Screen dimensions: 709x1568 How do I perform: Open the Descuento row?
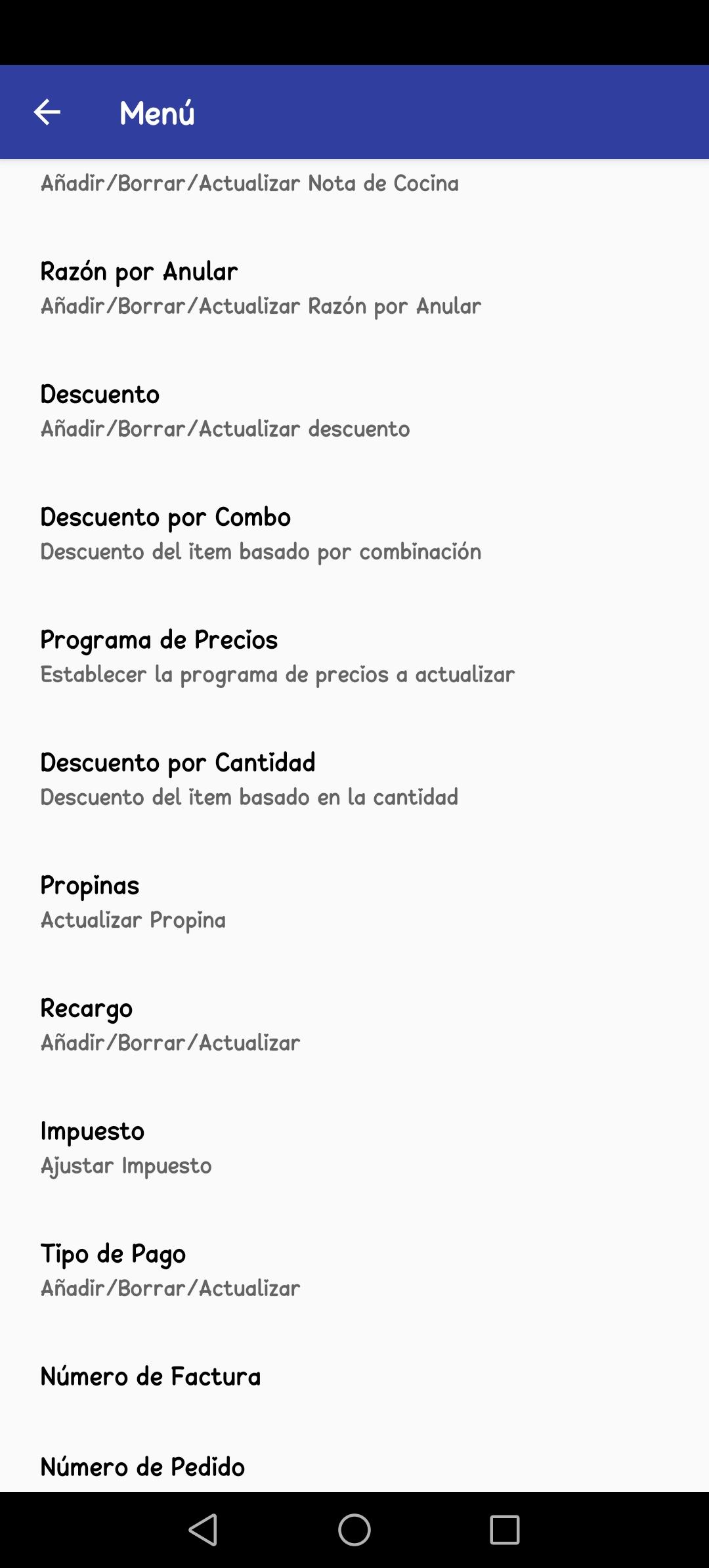pos(354,411)
